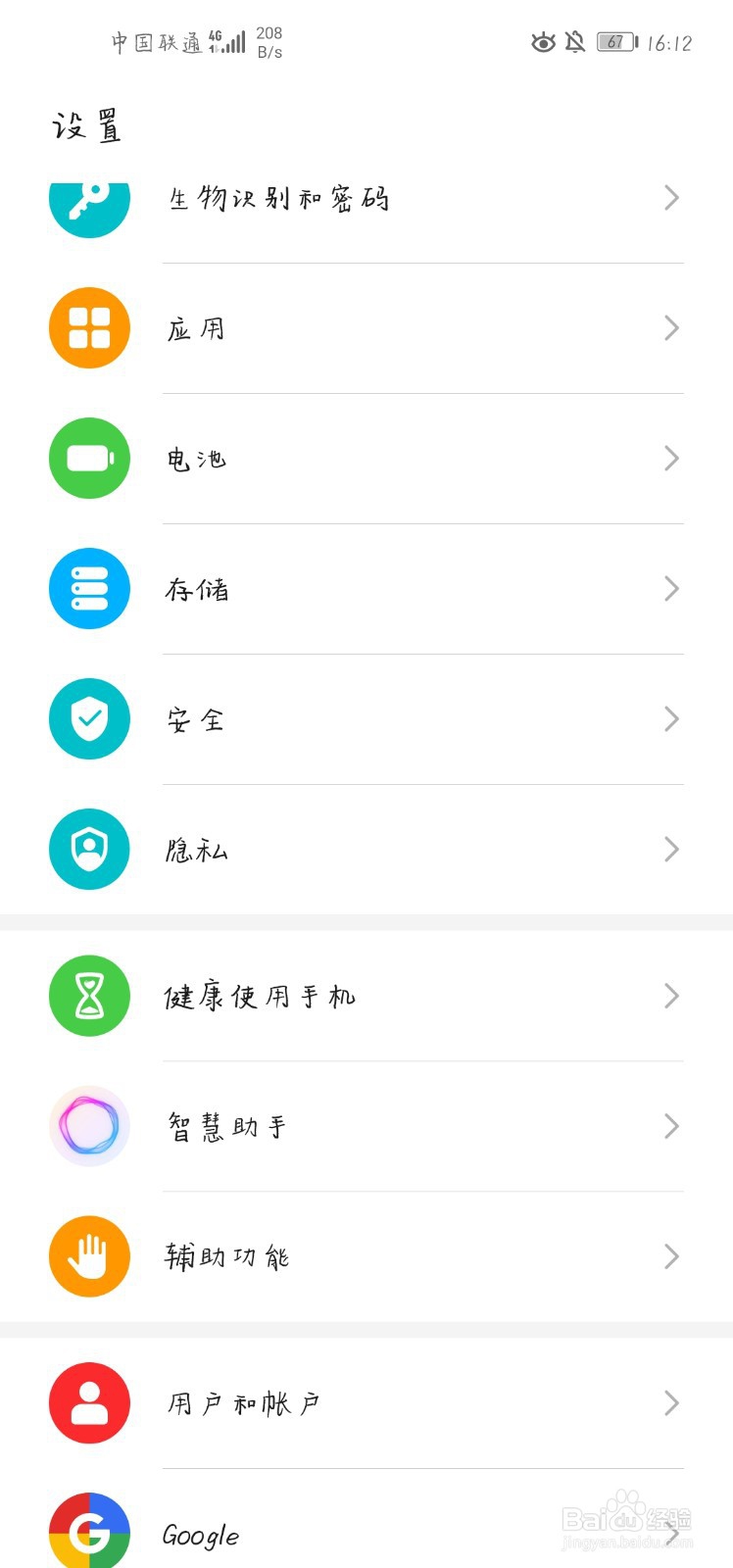Open 安全 settings

(x=196, y=719)
